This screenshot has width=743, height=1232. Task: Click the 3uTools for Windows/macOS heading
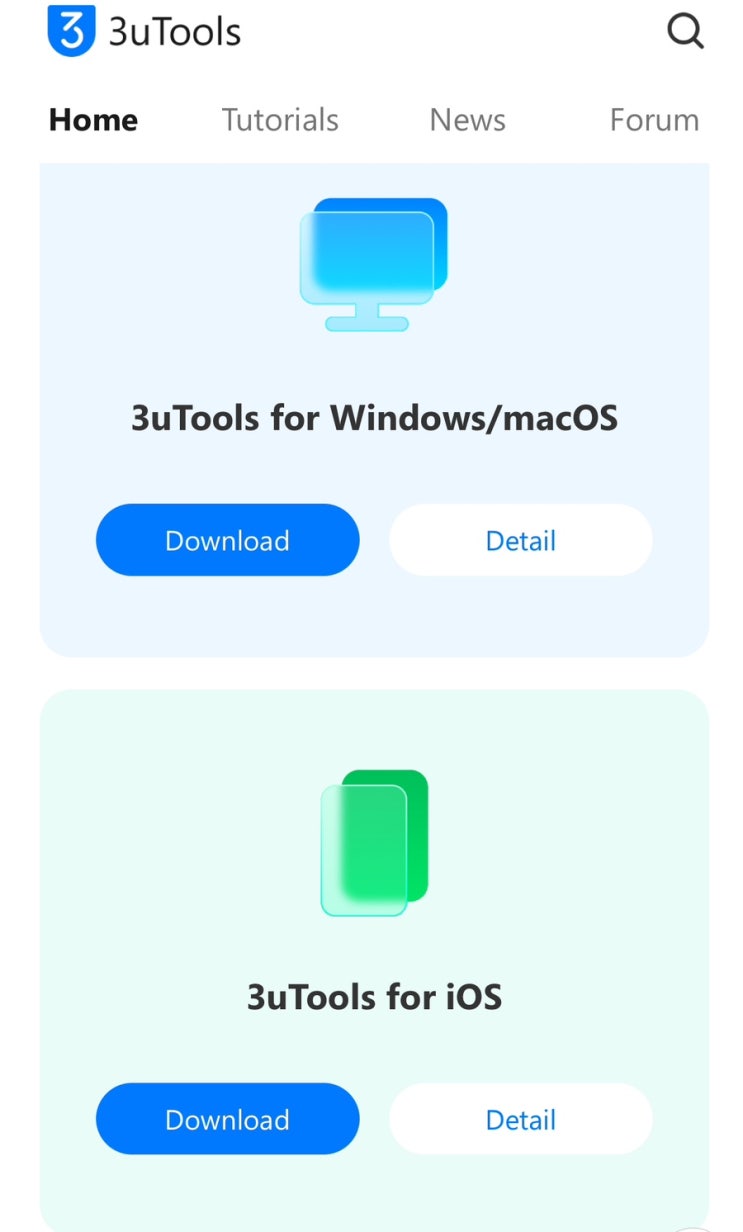(375, 418)
